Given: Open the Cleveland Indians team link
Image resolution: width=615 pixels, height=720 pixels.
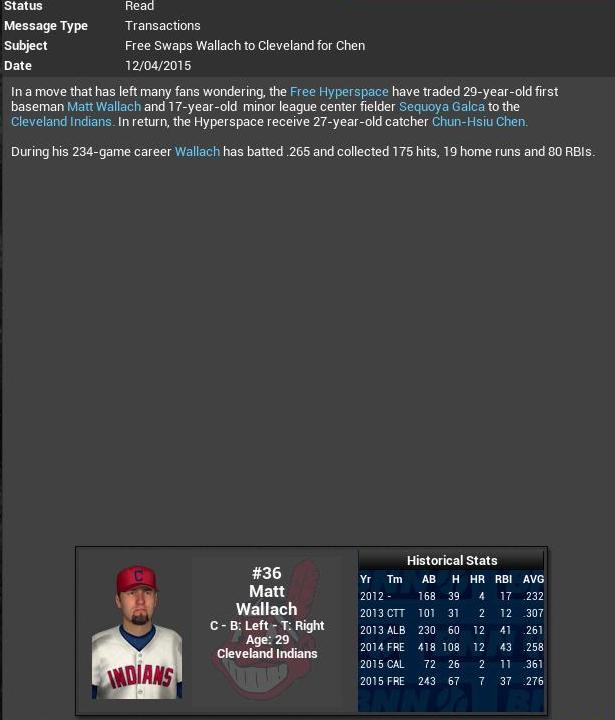Looking at the screenshot, I should (62, 122).
